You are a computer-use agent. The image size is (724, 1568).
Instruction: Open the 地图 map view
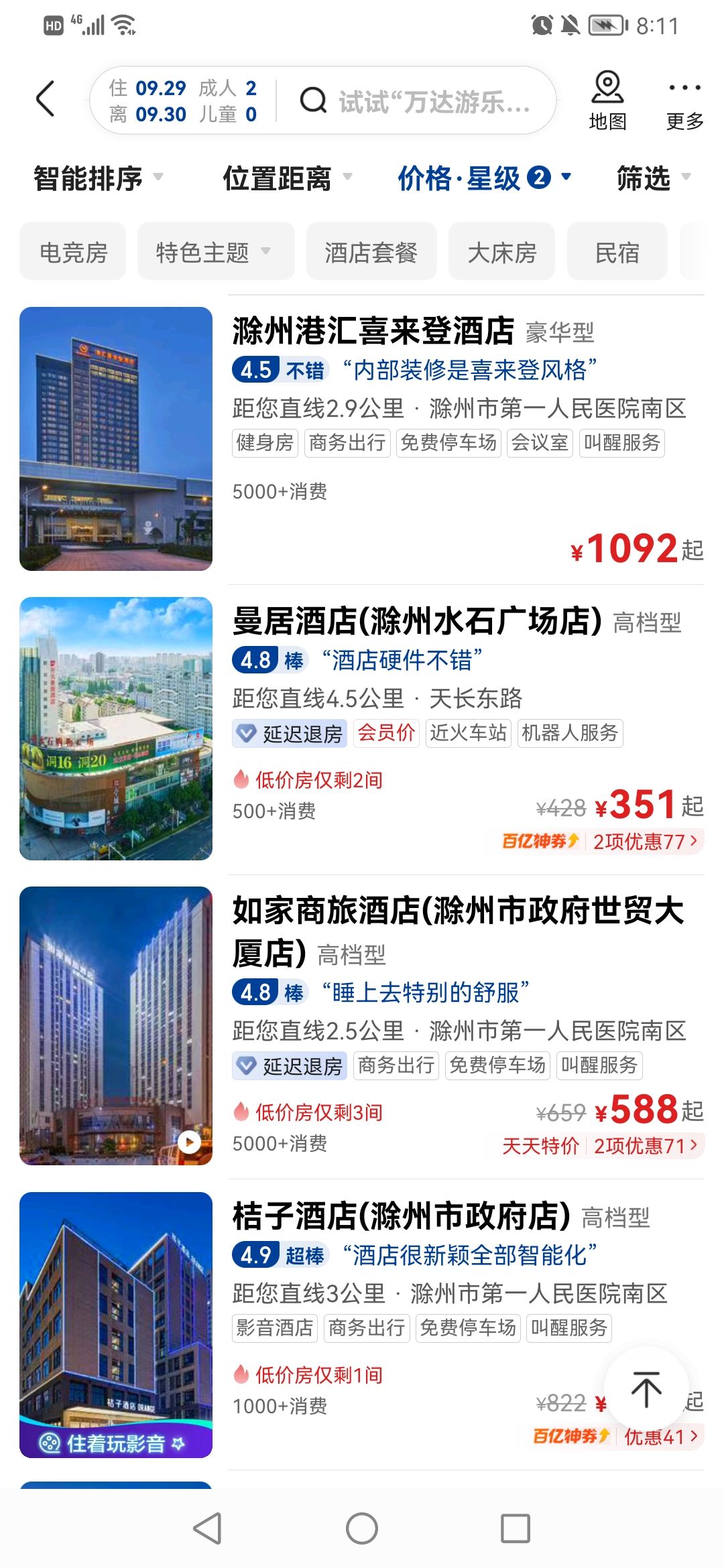pyautogui.click(x=607, y=101)
